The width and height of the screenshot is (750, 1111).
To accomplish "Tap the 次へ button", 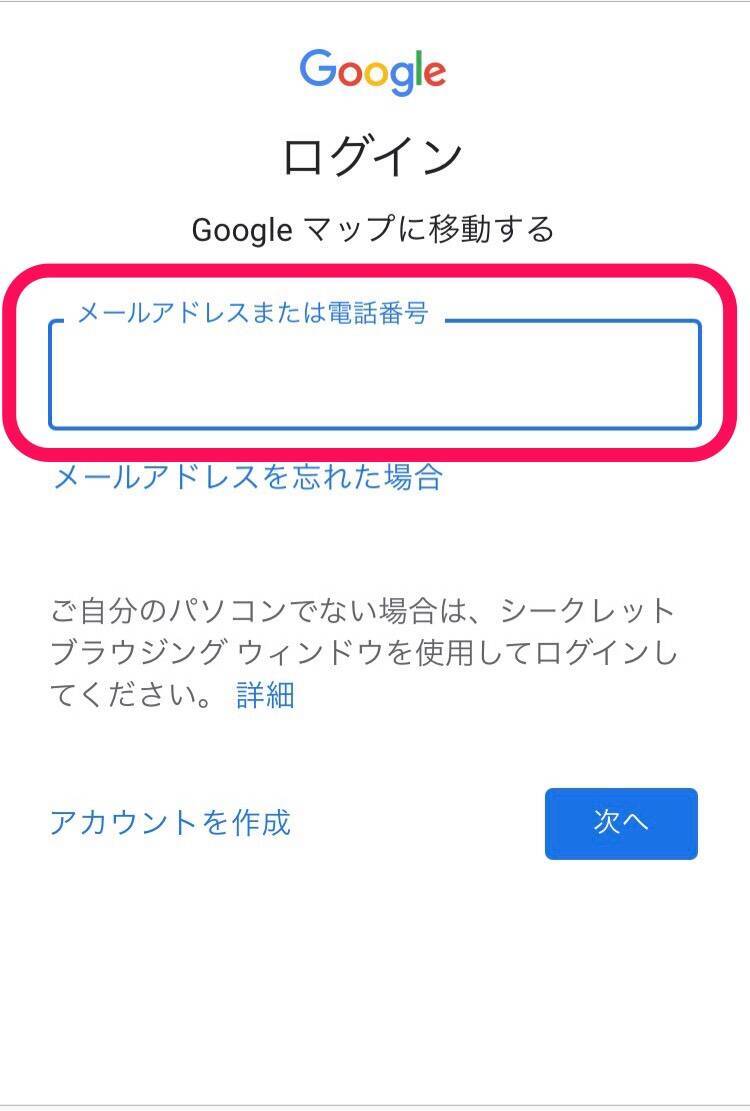I will coord(621,822).
